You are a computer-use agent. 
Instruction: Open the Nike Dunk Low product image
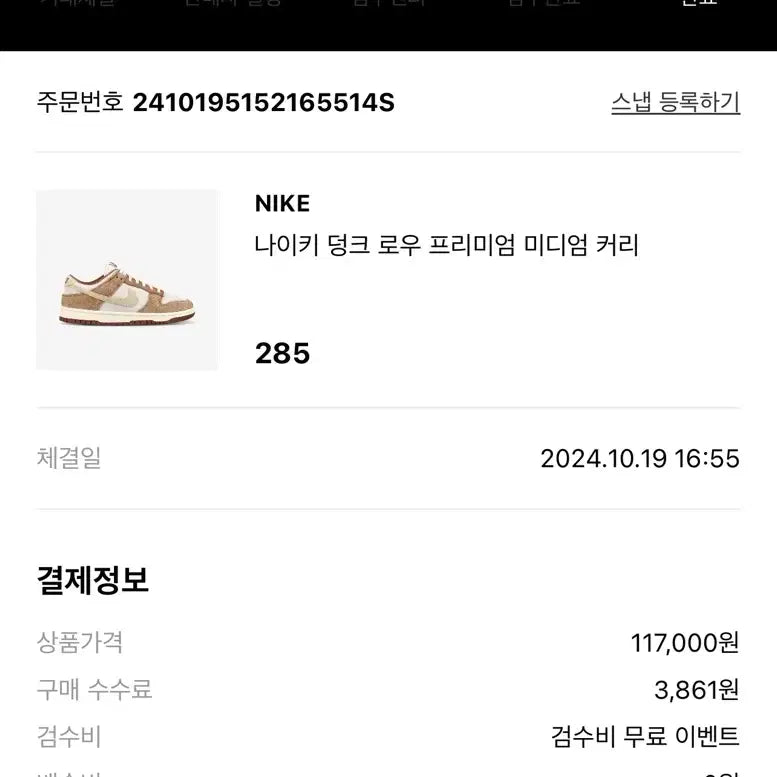point(127,280)
